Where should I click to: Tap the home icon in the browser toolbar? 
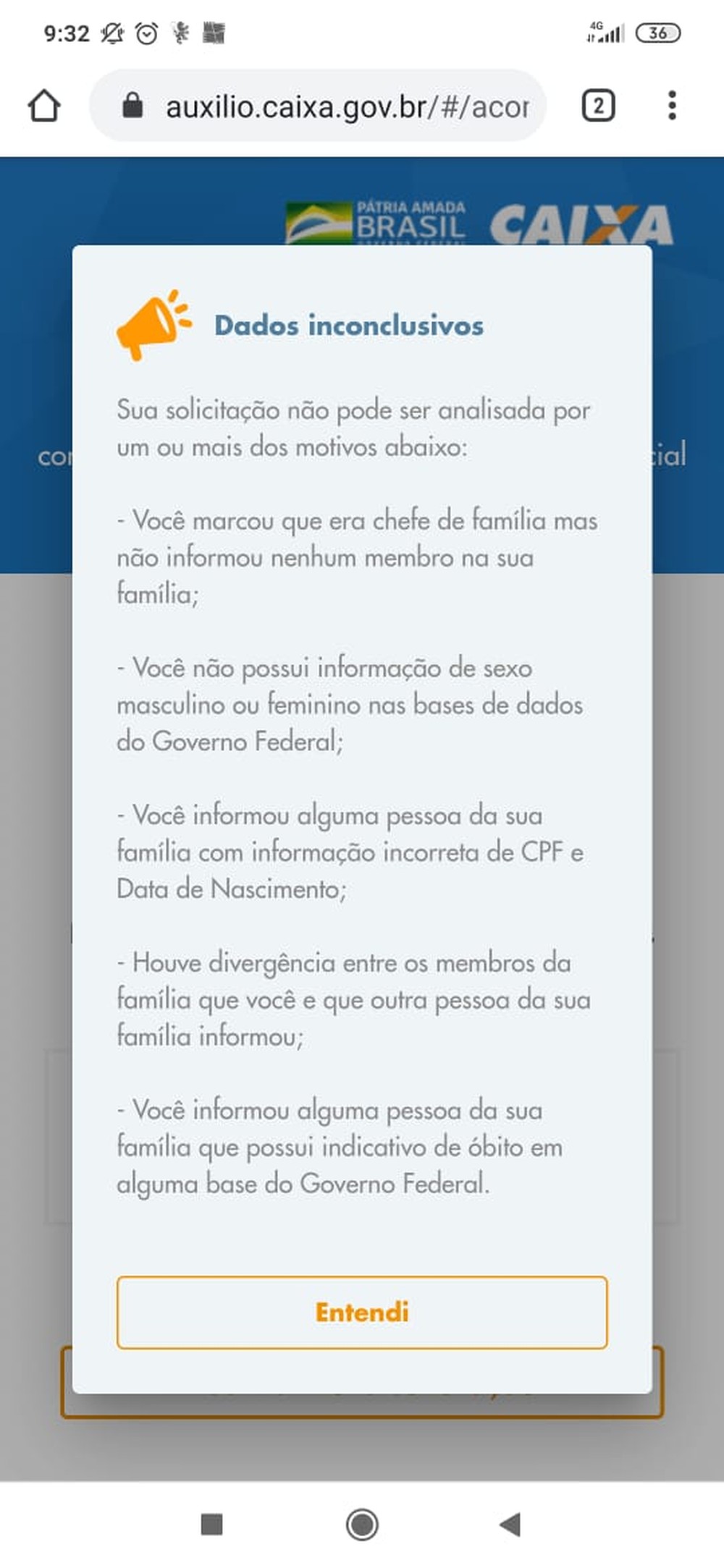tap(45, 106)
